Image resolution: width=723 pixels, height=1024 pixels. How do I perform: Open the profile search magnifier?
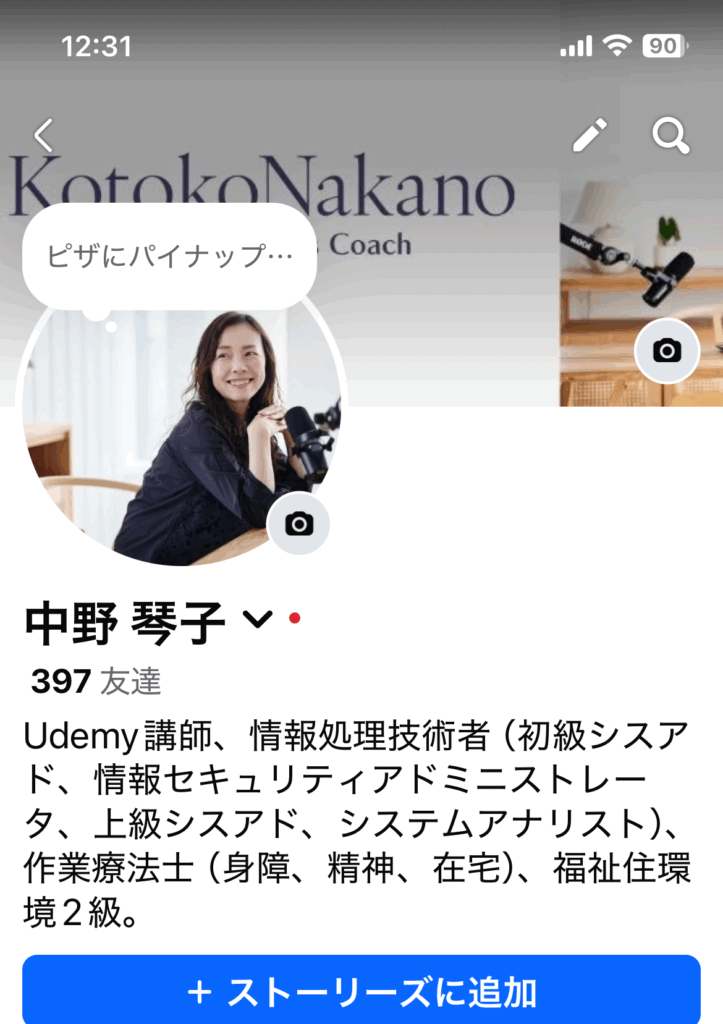671,135
